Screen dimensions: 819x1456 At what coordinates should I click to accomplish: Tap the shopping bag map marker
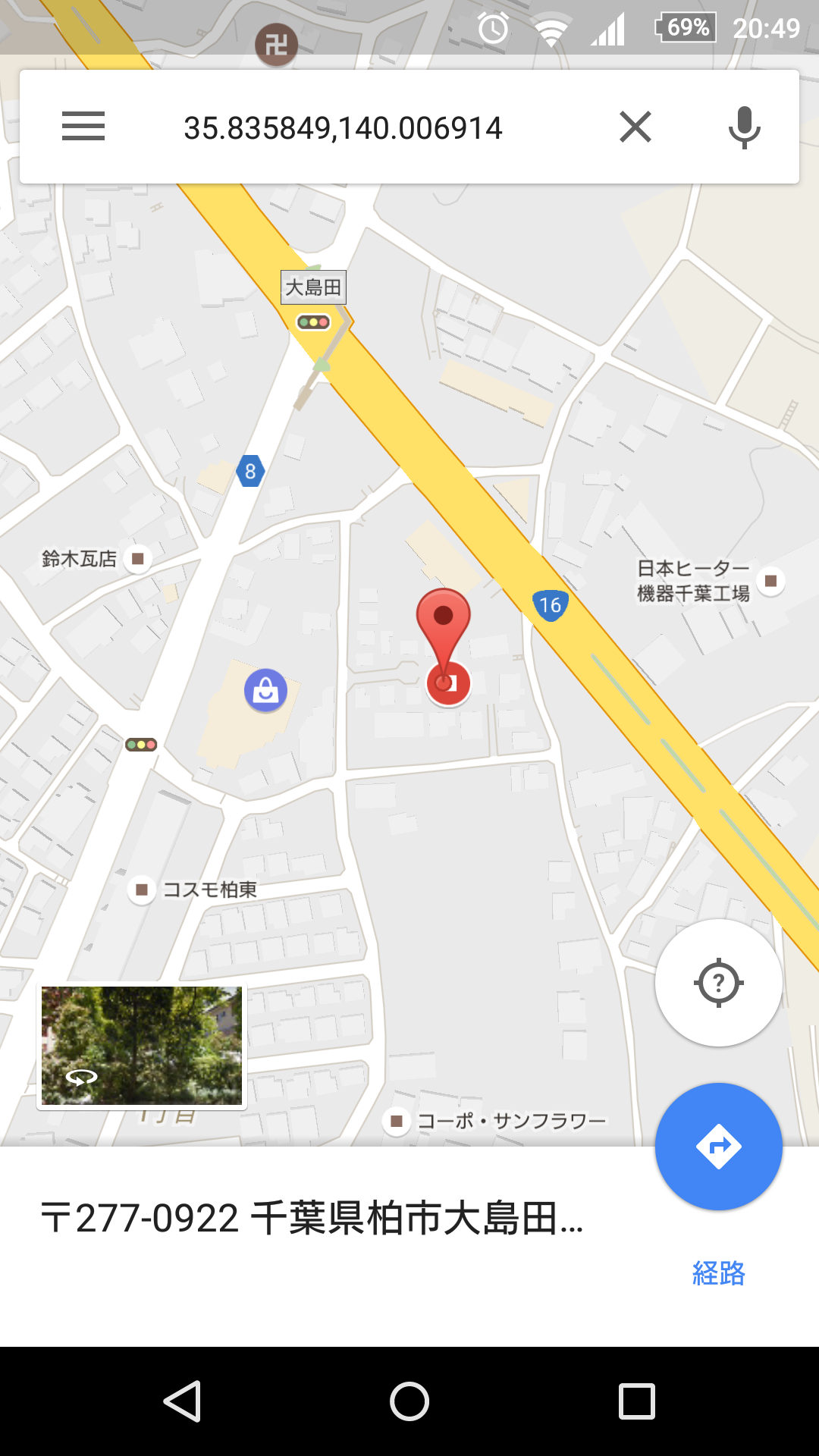(265, 690)
